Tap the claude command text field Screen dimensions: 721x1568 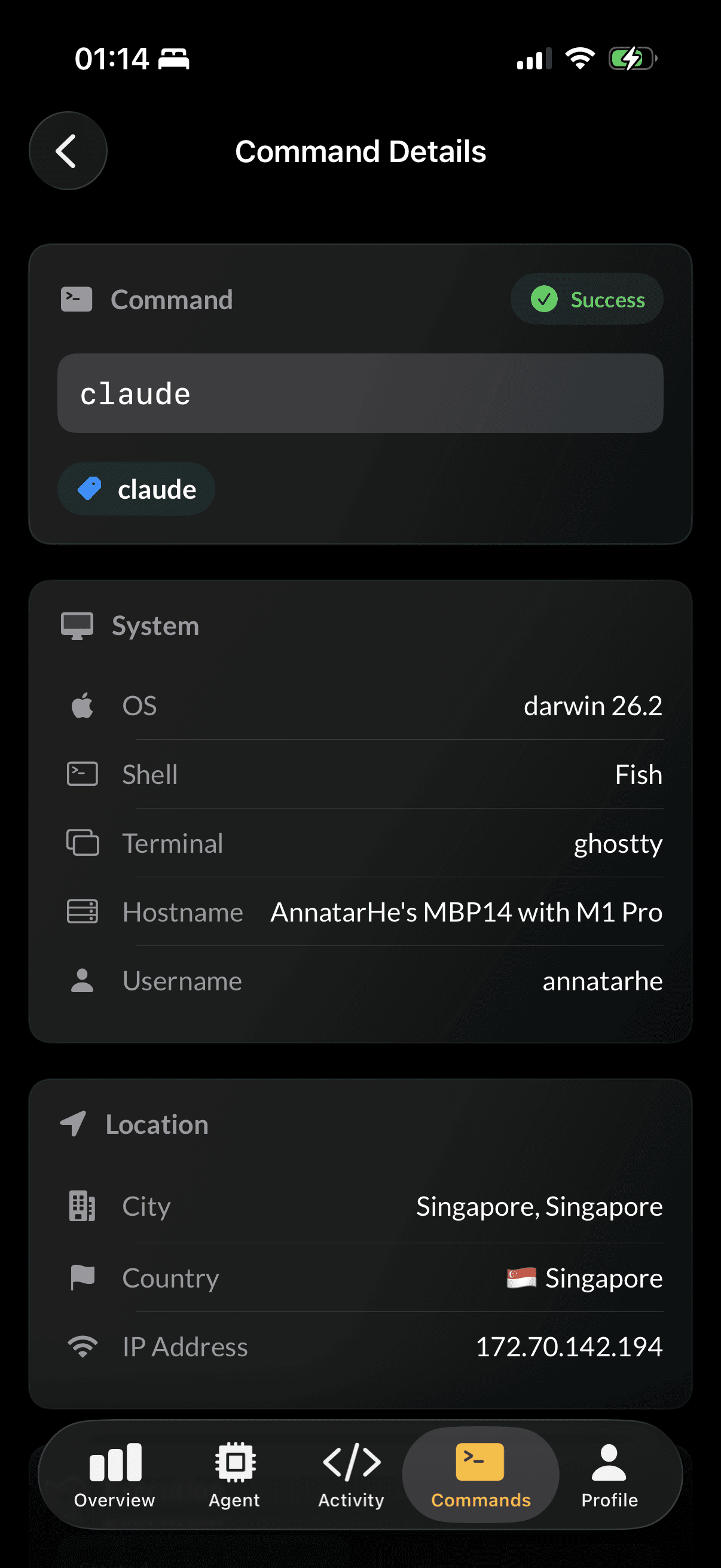pyautogui.click(x=360, y=393)
